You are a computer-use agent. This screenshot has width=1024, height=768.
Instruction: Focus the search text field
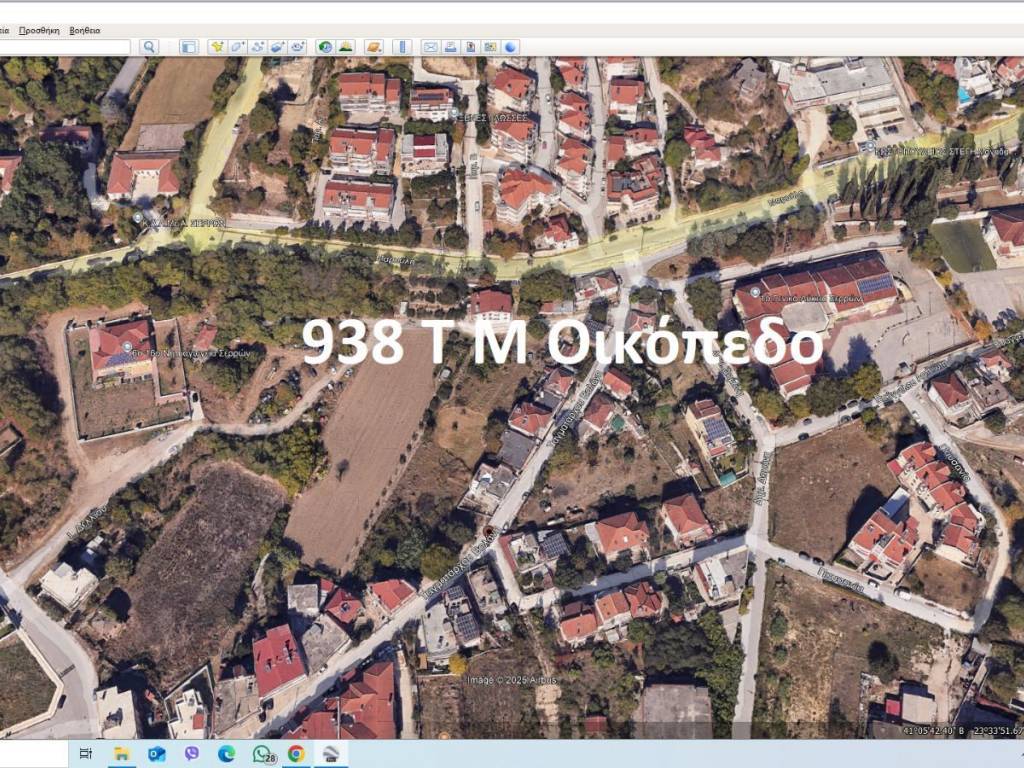click(65, 47)
